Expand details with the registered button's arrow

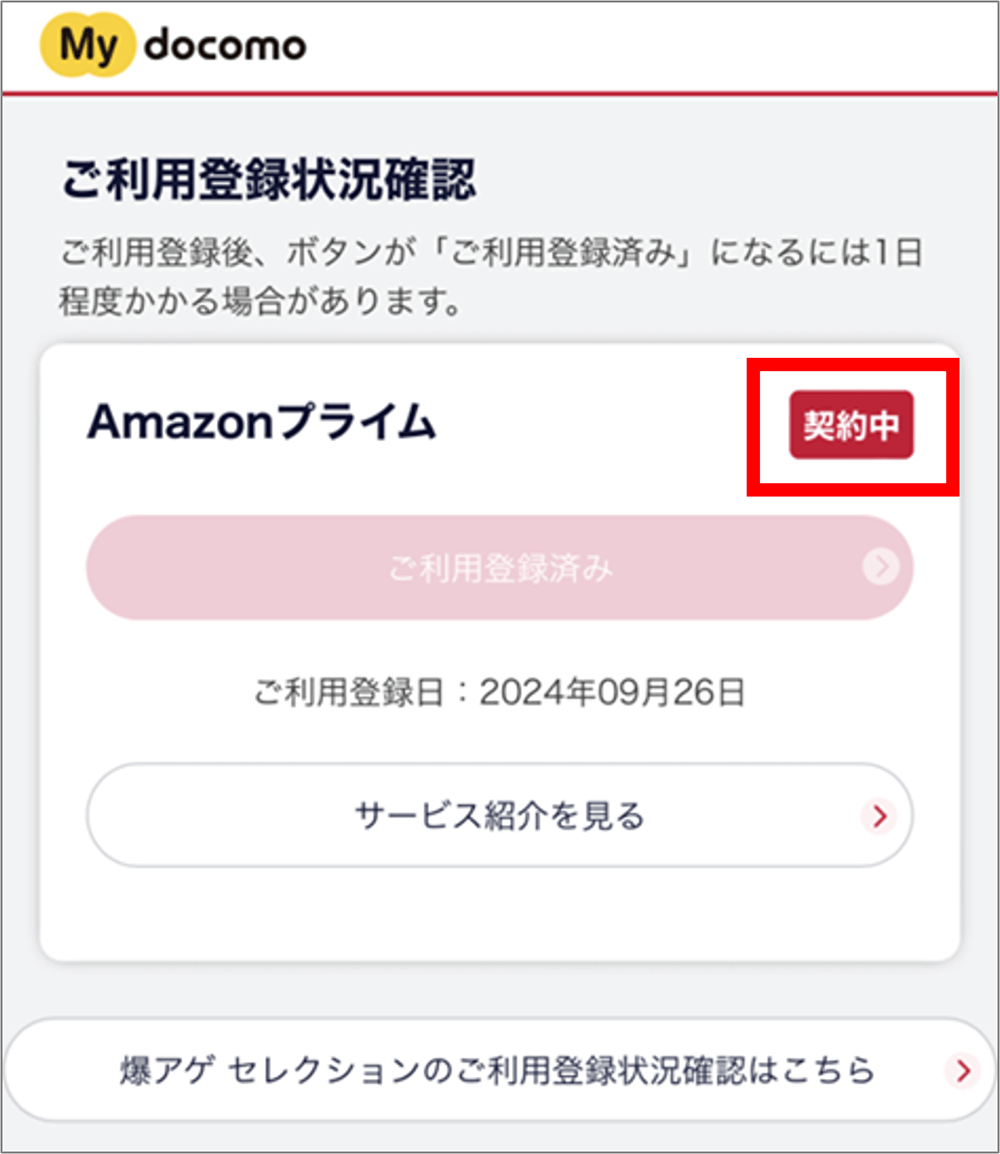(x=881, y=567)
